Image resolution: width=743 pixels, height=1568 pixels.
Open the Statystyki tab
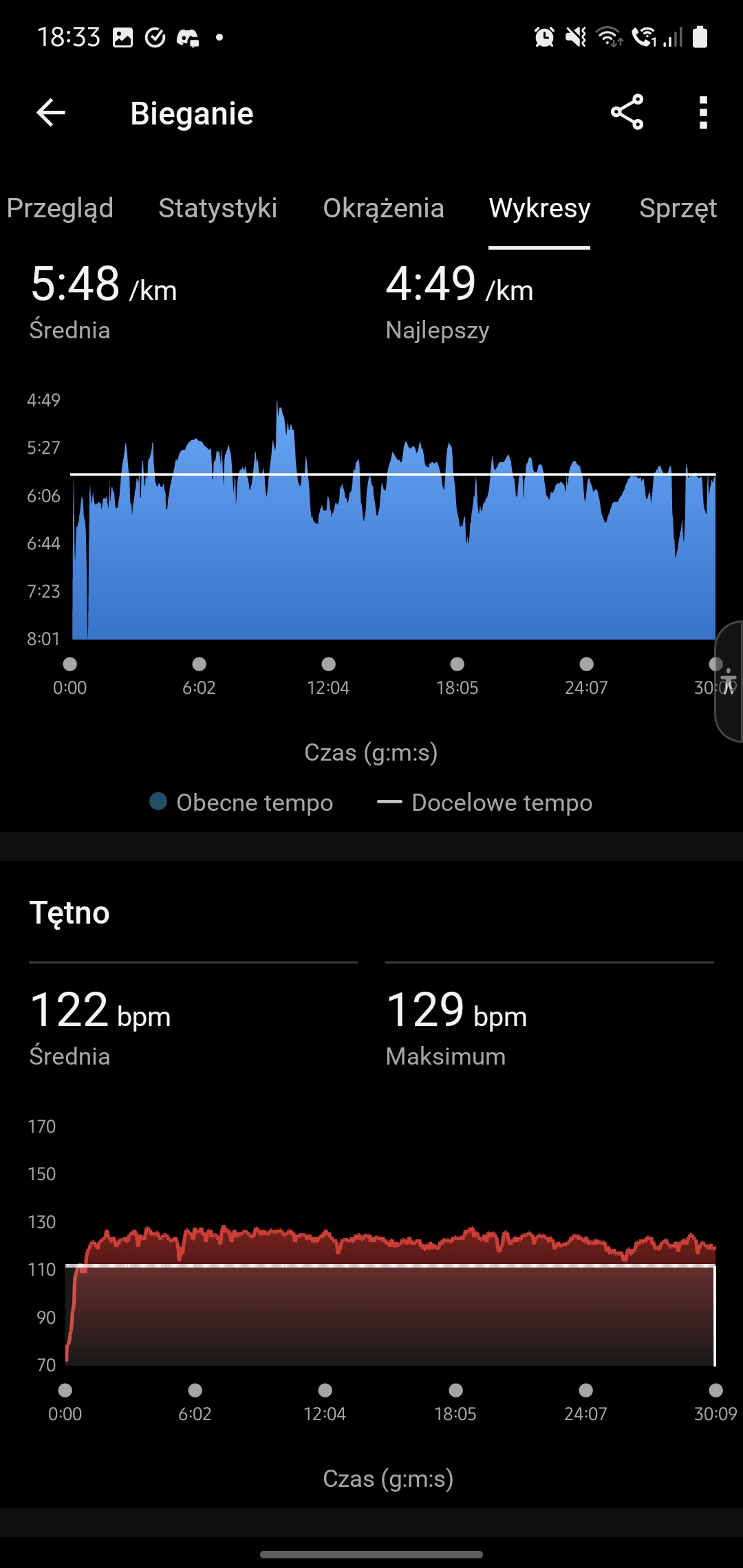tap(217, 208)
